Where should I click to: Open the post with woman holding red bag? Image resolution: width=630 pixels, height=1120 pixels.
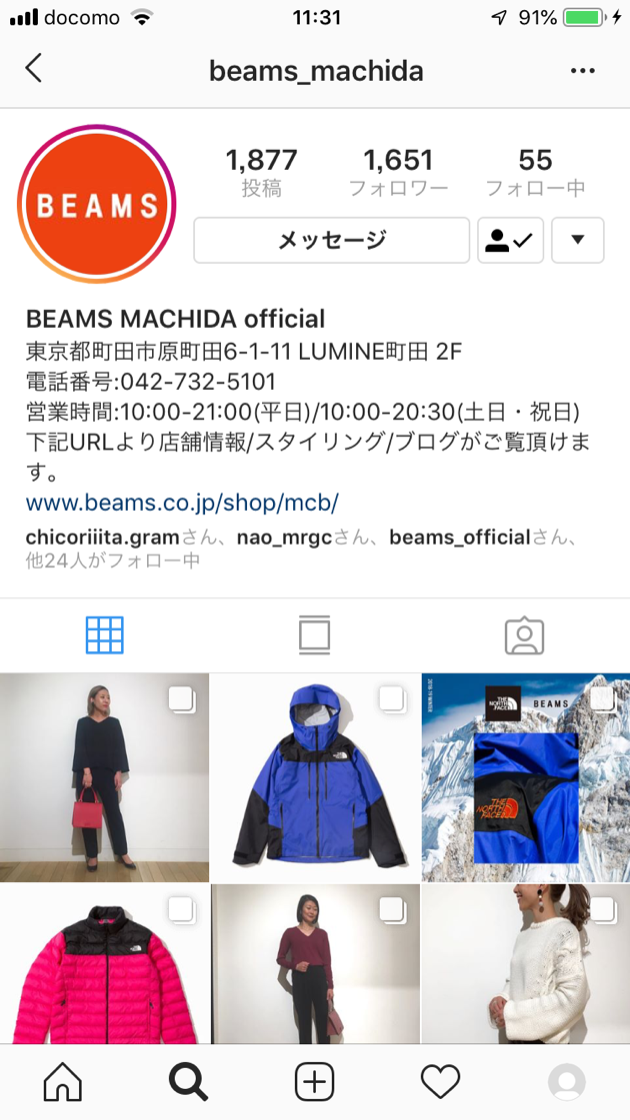pyautogui.click(x=104, y=777)
